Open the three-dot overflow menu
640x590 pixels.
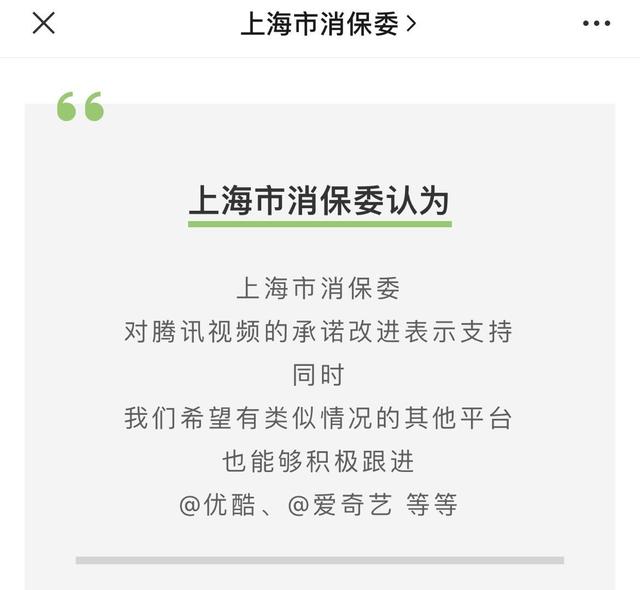(x=596, y=23)
